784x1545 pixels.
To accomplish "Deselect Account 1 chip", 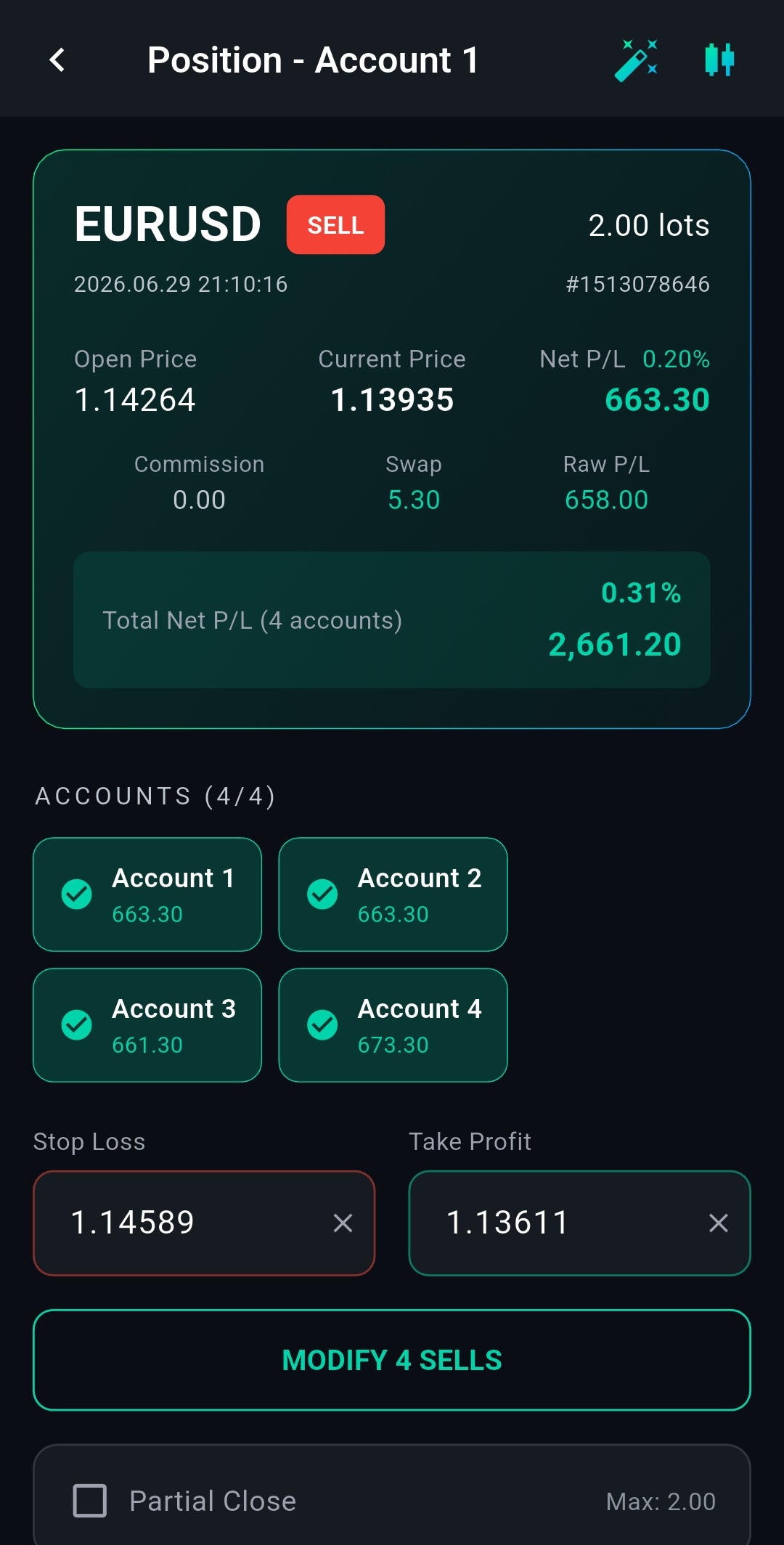I will click(147, 894).
